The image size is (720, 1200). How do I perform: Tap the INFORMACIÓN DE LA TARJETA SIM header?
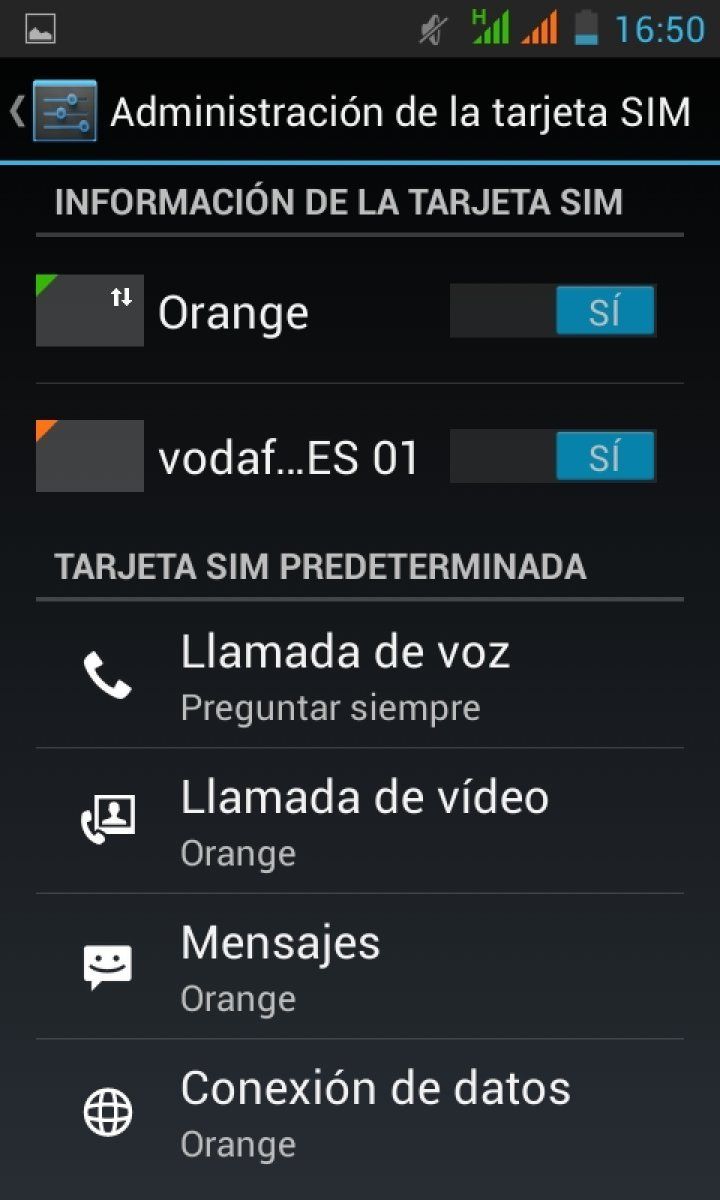pos(338,201)
